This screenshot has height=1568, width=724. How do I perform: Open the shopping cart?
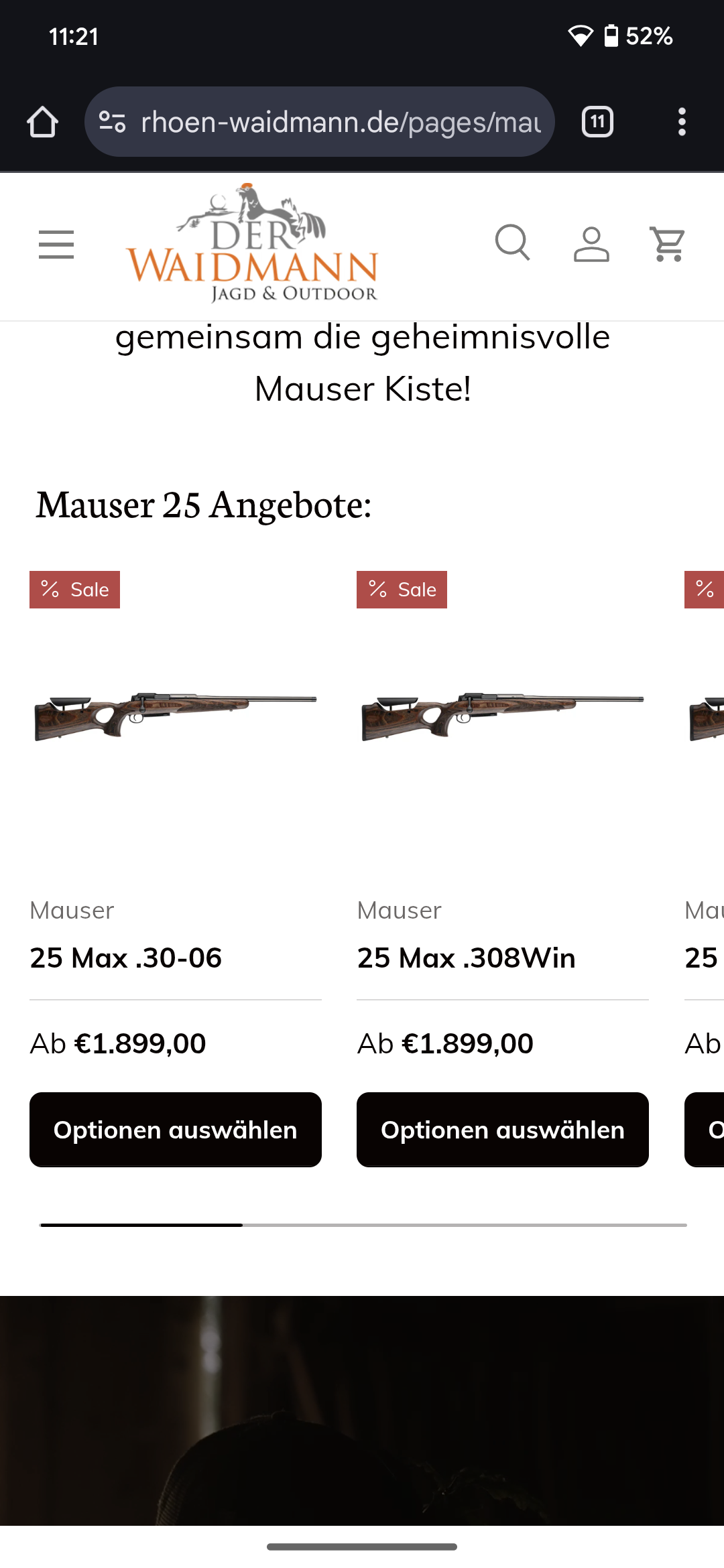668,244
